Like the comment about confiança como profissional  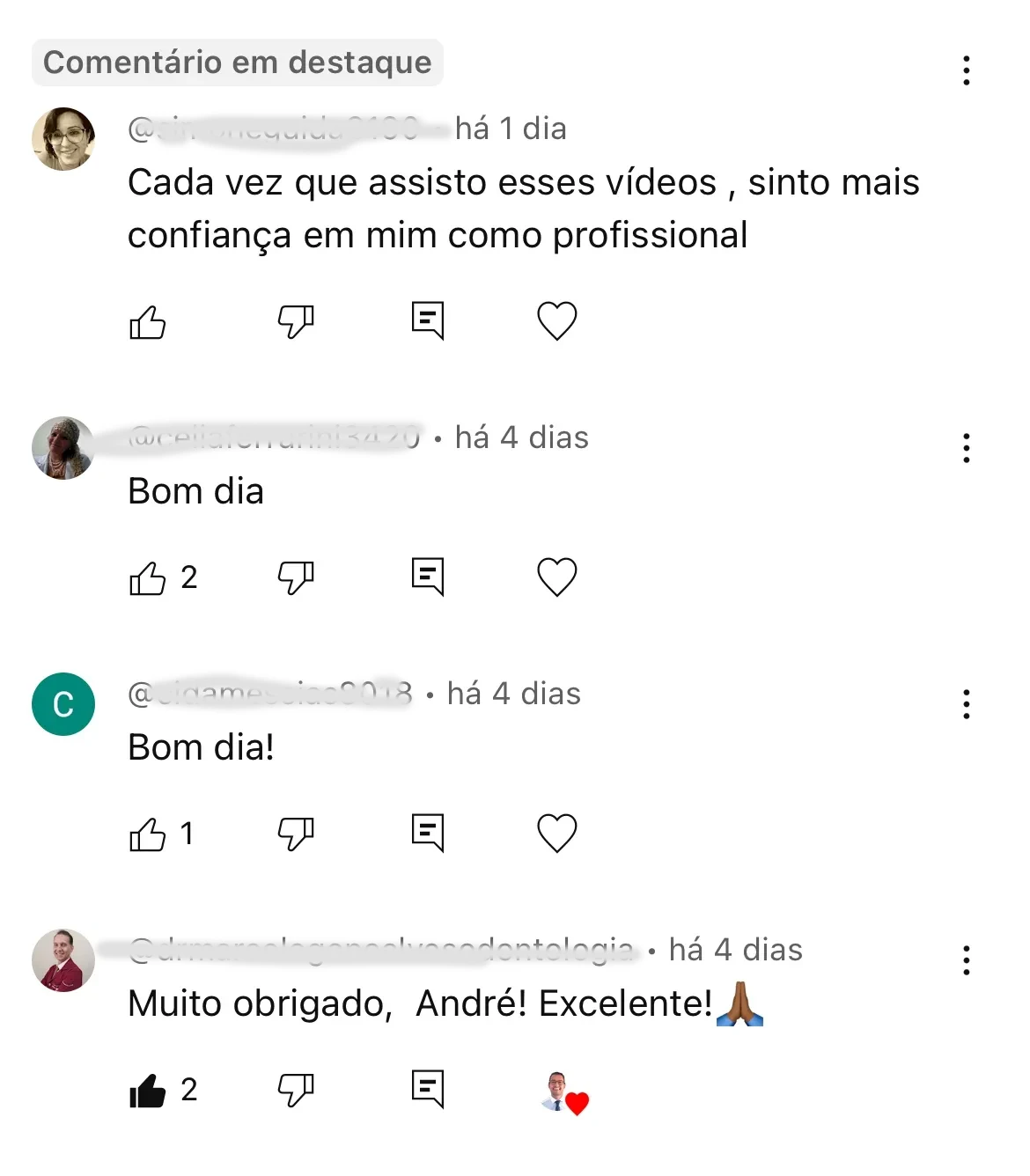[148, 321]
